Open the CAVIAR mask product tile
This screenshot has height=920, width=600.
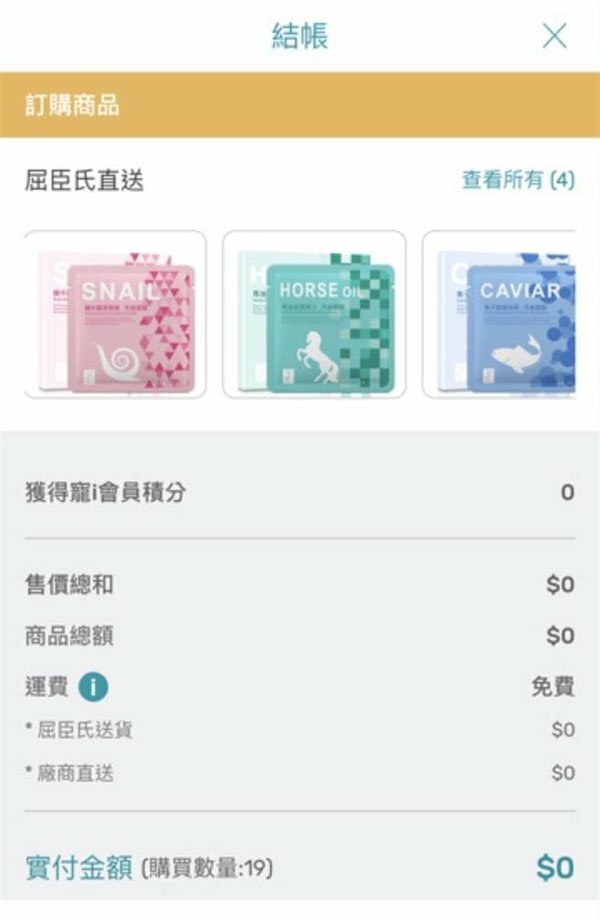click(500, 315)
